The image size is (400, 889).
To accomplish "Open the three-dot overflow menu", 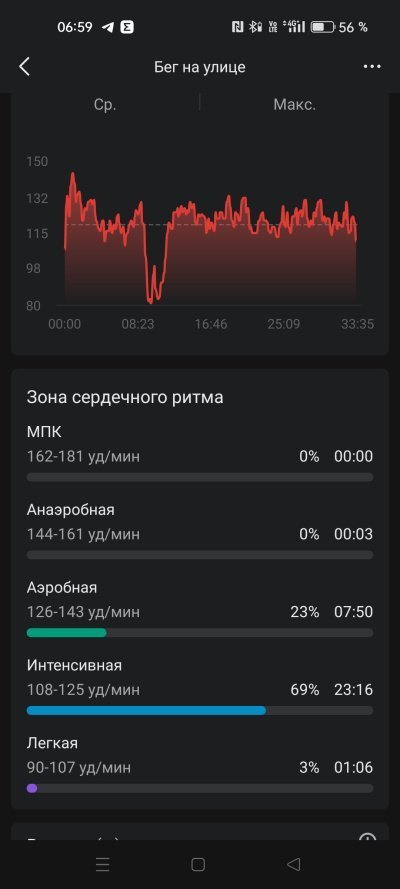I will coord(372,67).
